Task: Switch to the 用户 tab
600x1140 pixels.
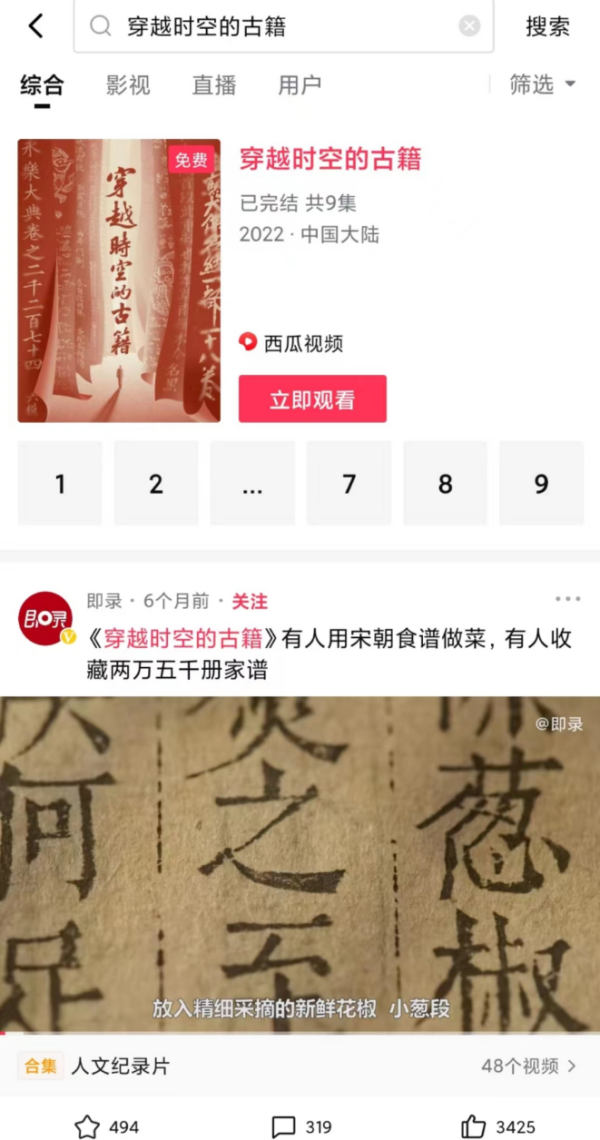Action: pos(300,85)
